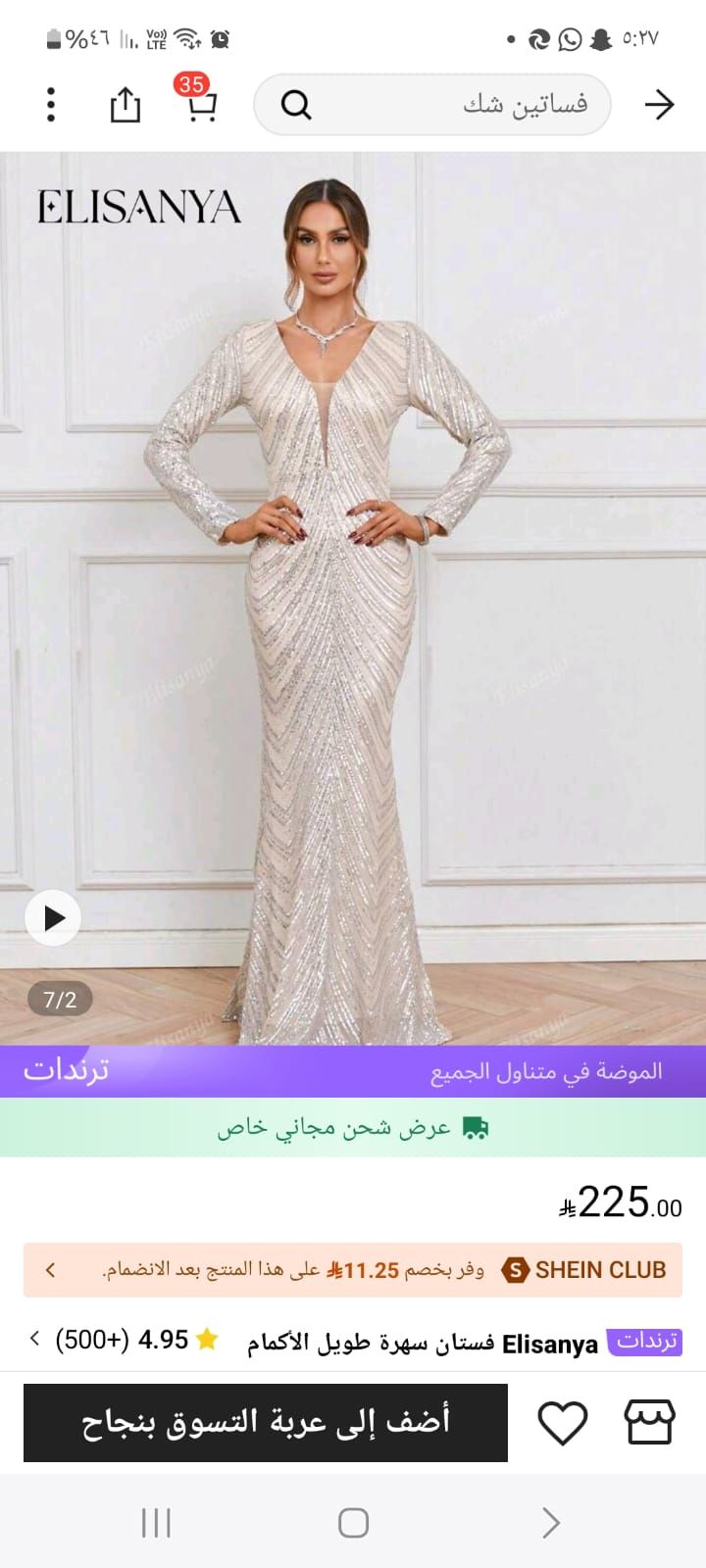
Task: Play the product video
Action: (53, 917)
